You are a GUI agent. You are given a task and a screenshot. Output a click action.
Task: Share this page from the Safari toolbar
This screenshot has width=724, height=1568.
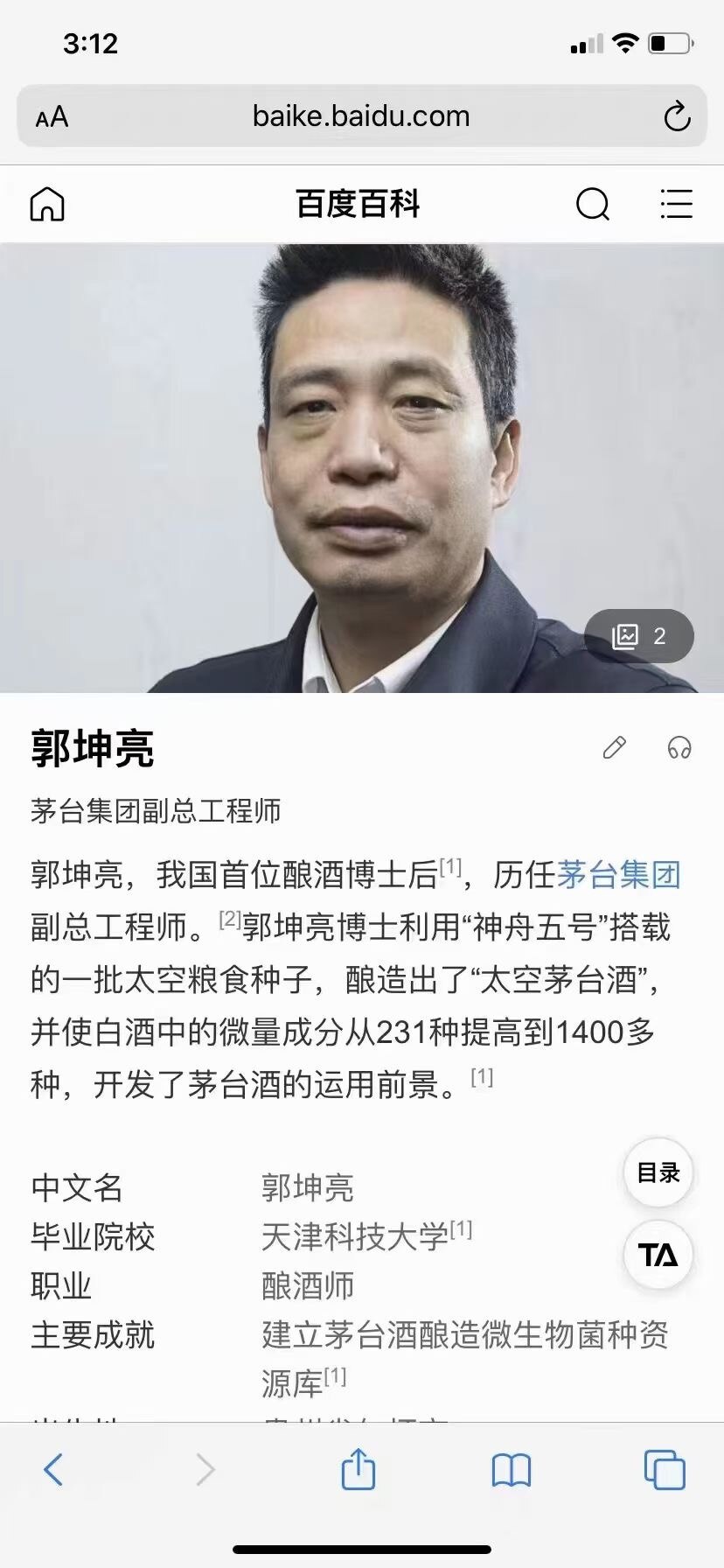pyautogui.click(x=358, y=1470)
